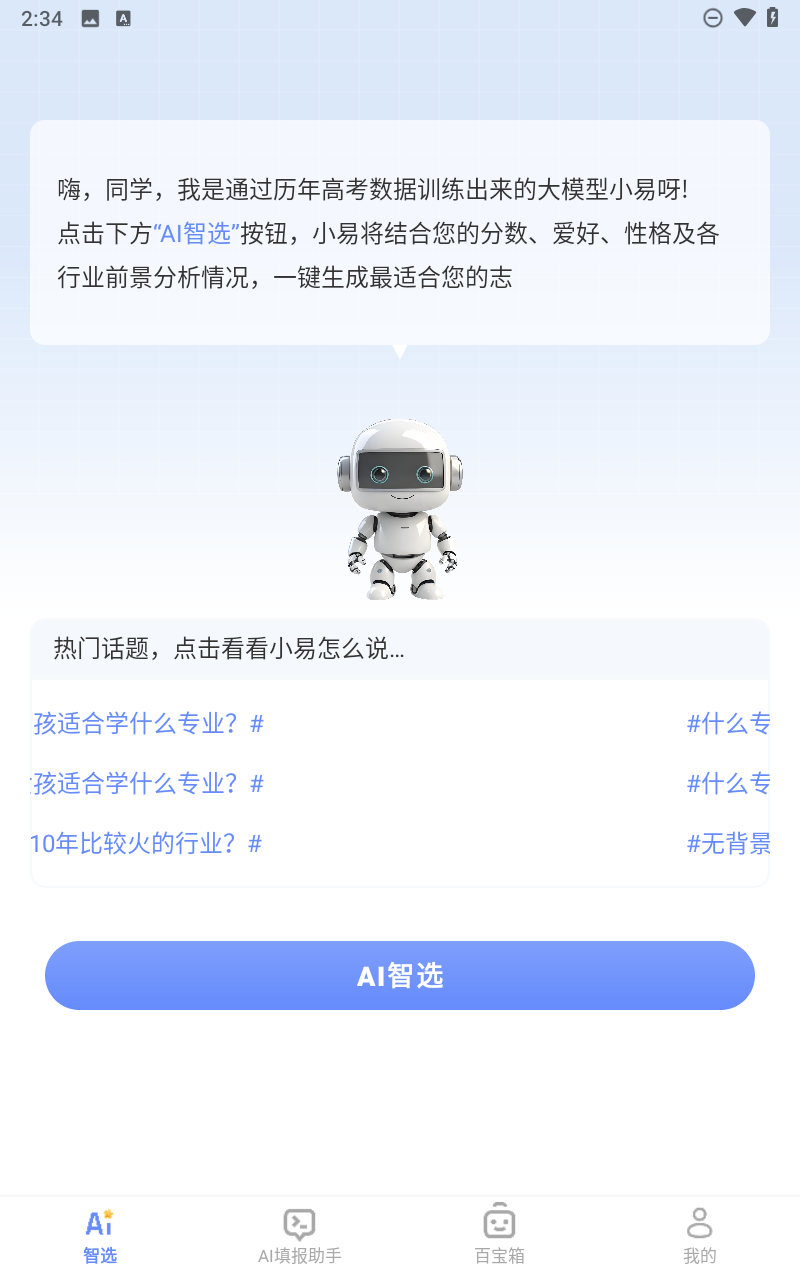Go to the 我的 tab
This screenshot has height=1280, width=800.
point(699,1236)
